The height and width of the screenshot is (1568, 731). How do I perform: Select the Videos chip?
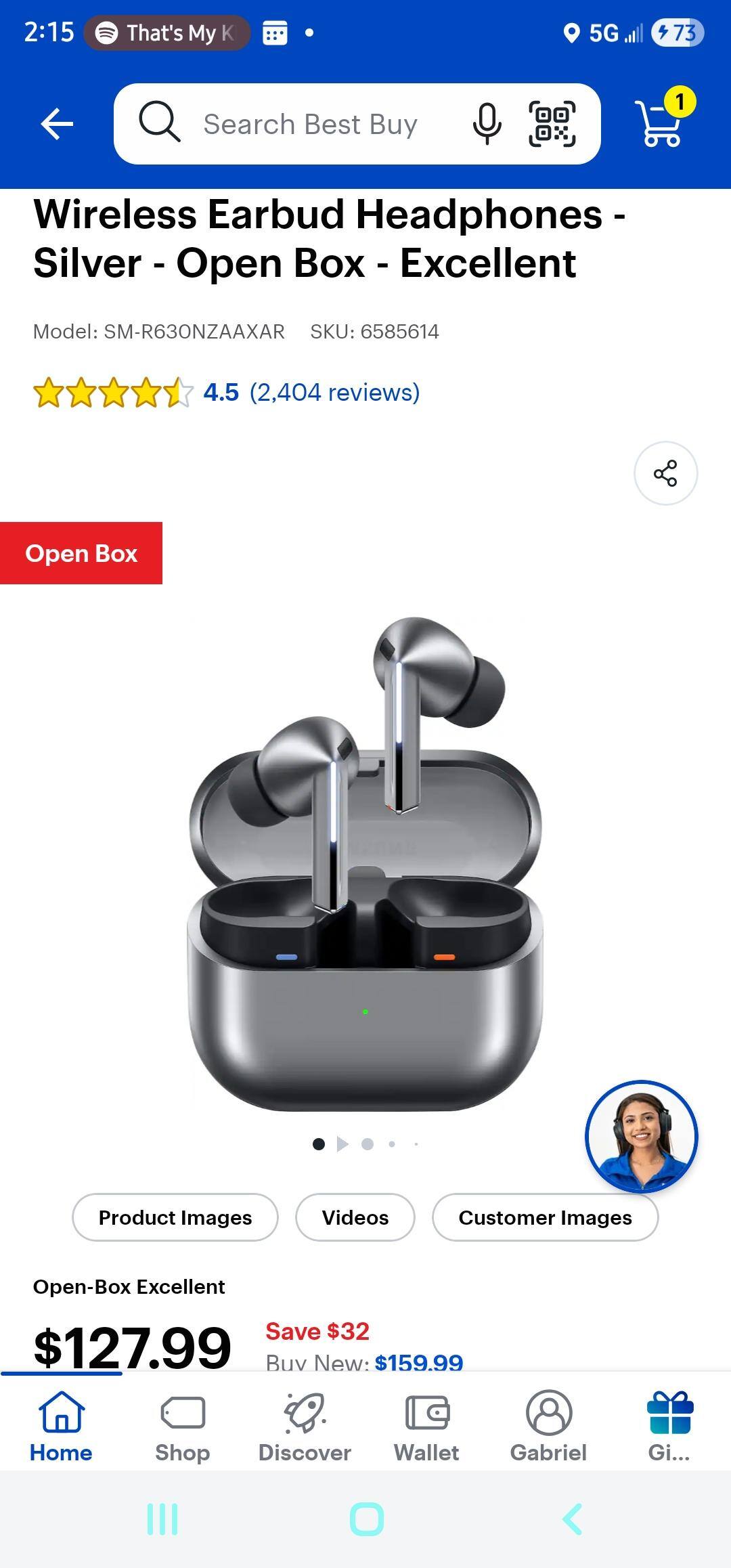[x=355, y=1217]
